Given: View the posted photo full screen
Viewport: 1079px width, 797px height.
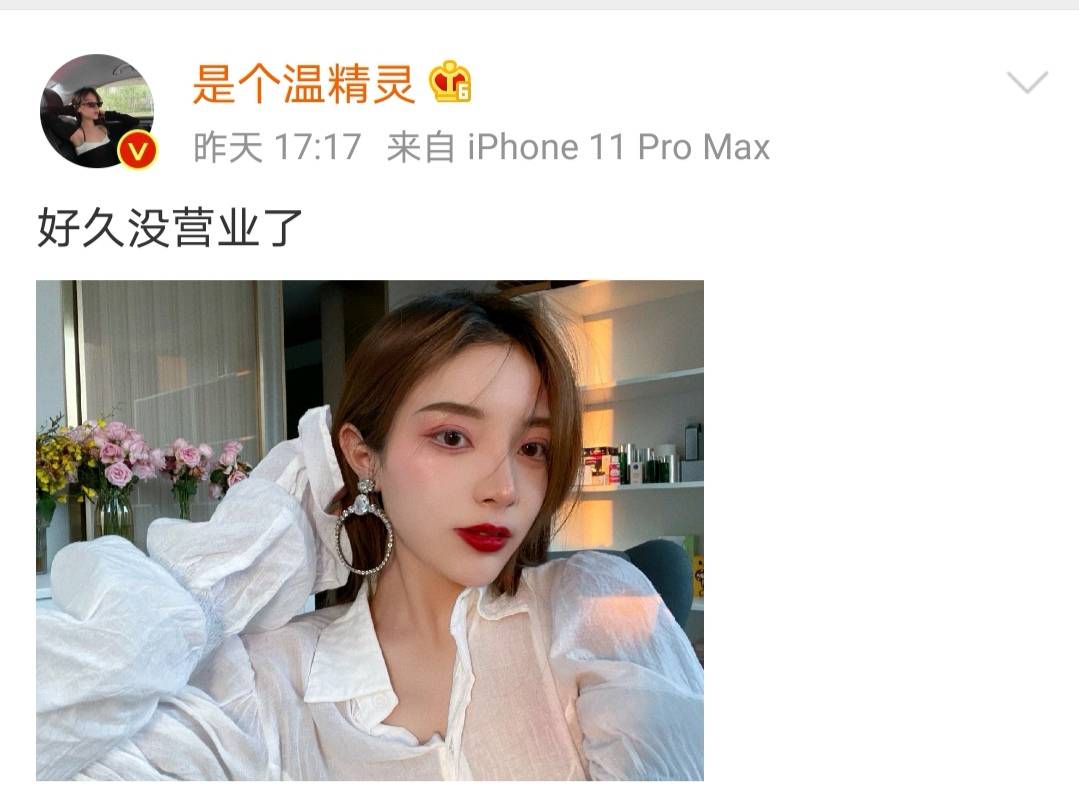Looking at the screenshot, I should click(x=370, y=530).
